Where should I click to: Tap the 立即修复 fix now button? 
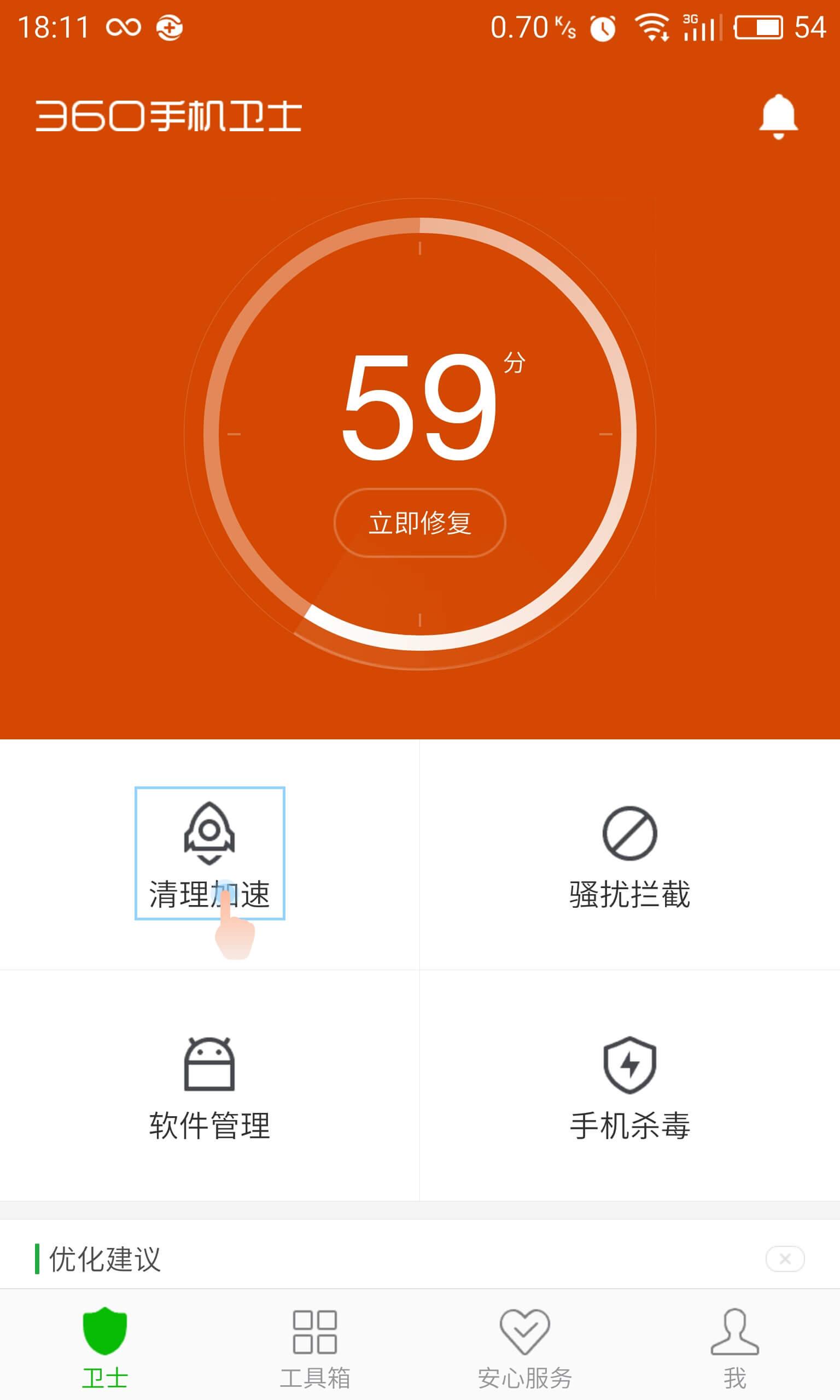419,522
